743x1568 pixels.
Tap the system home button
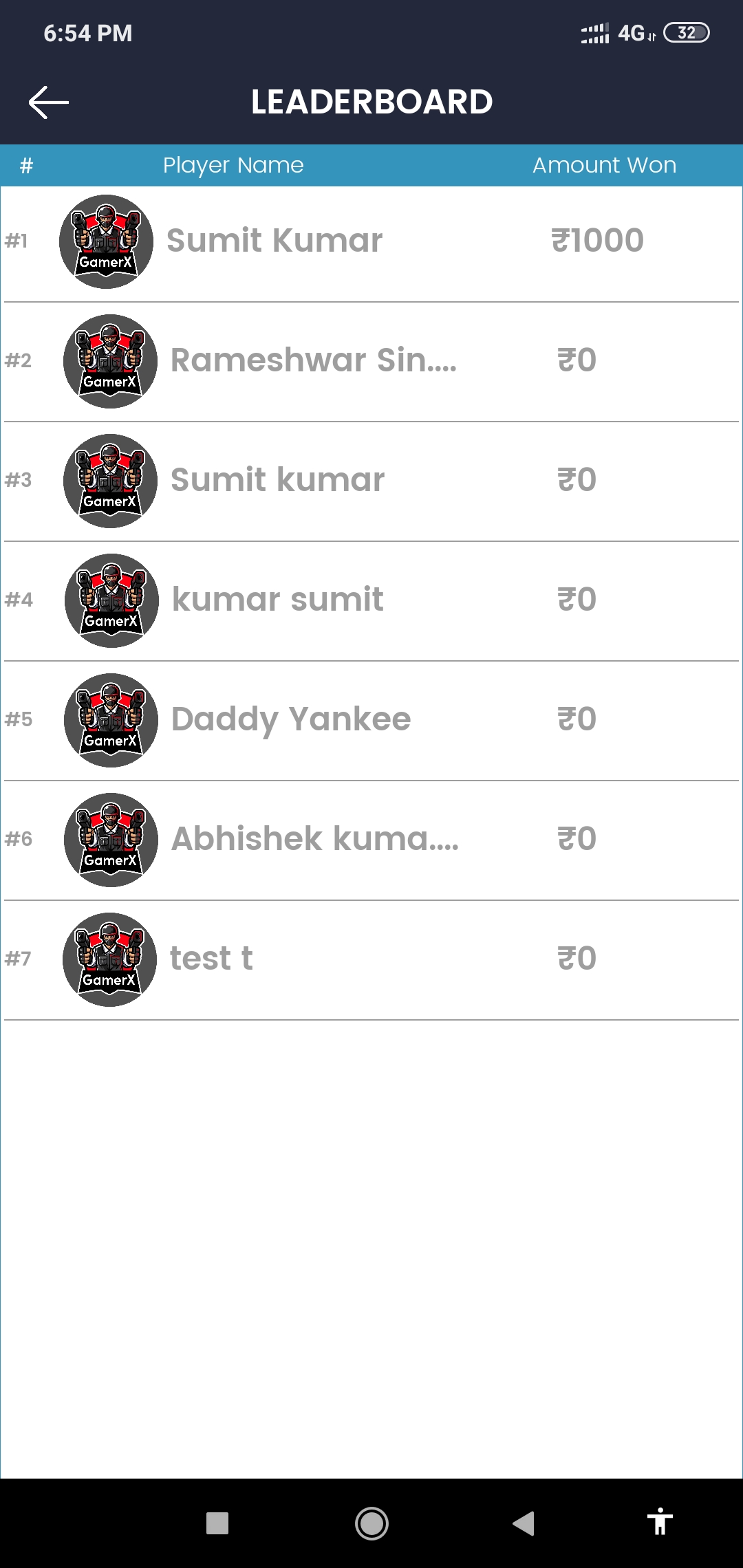[371, 1523]
